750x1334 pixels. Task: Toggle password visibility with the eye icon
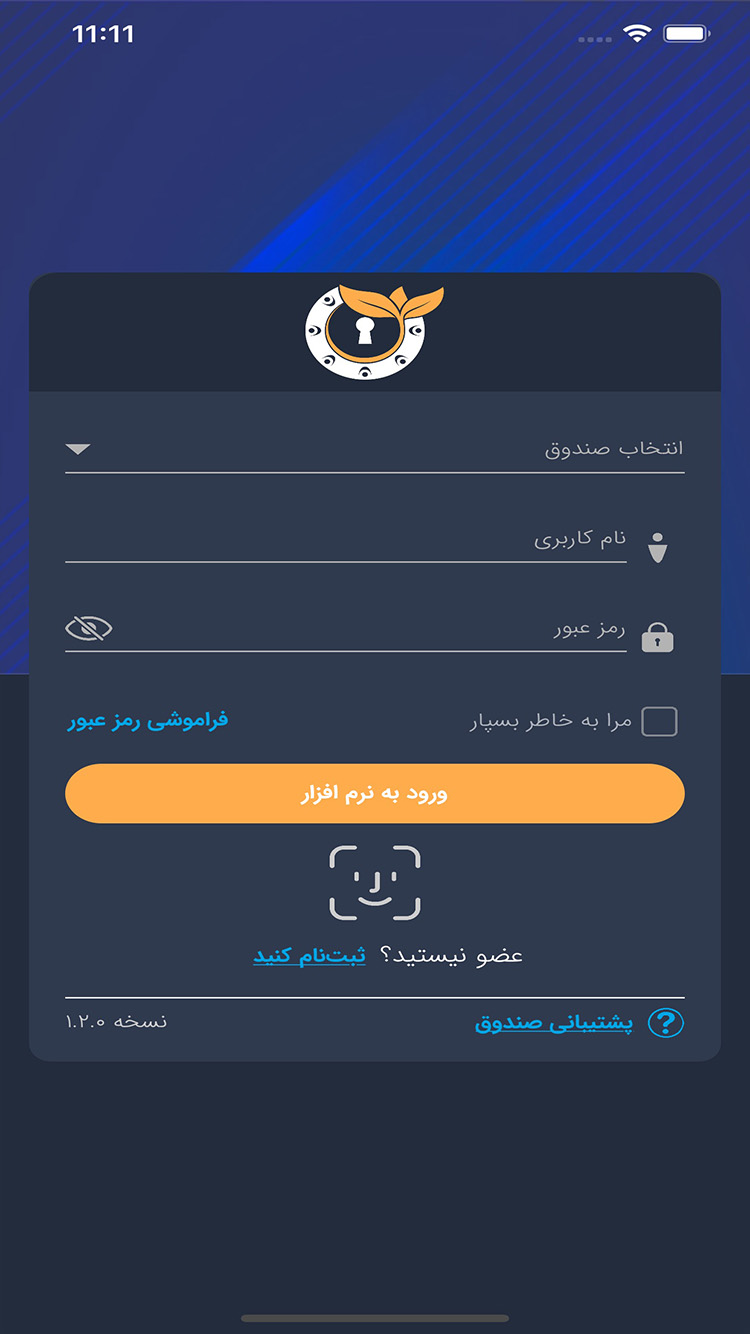coord(91,629)
